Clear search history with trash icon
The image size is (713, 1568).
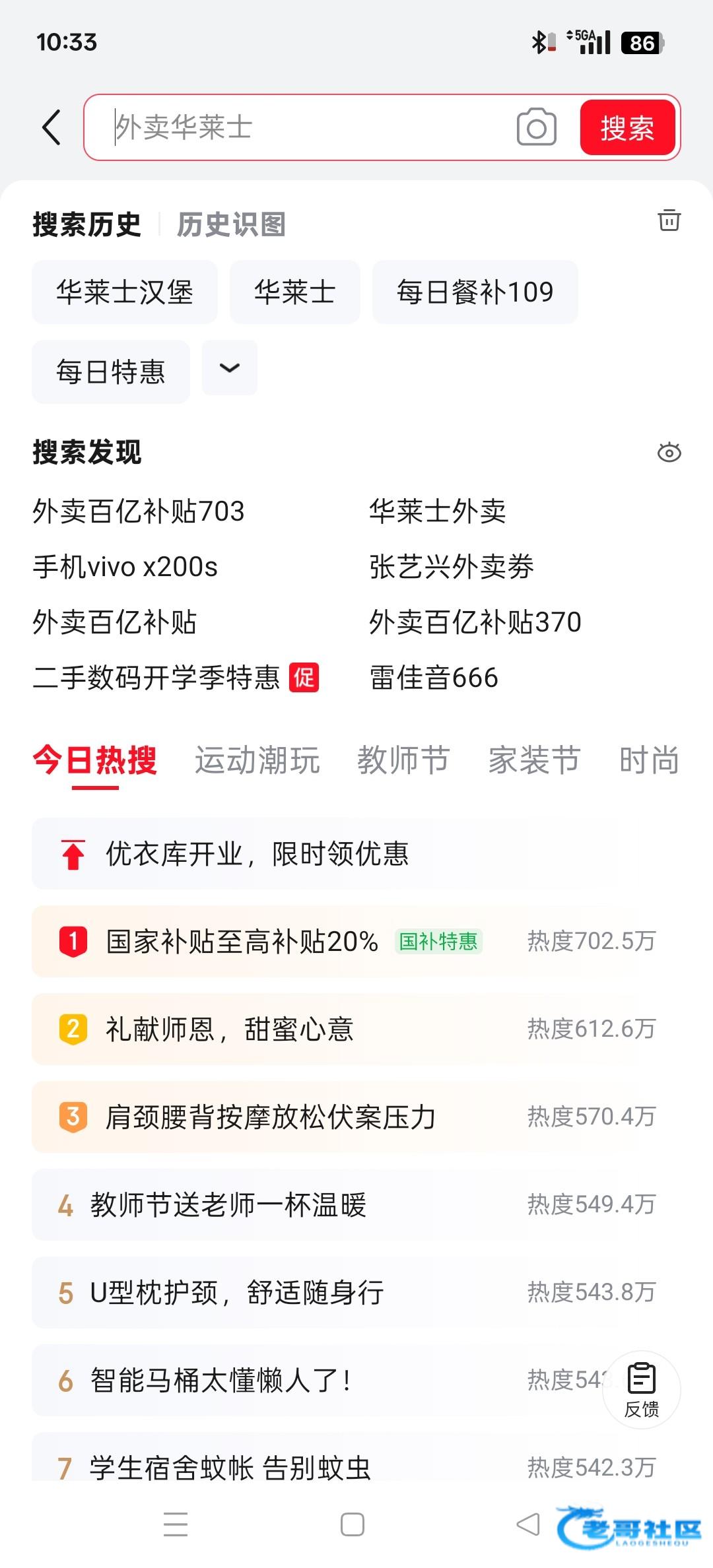[669, 220]
